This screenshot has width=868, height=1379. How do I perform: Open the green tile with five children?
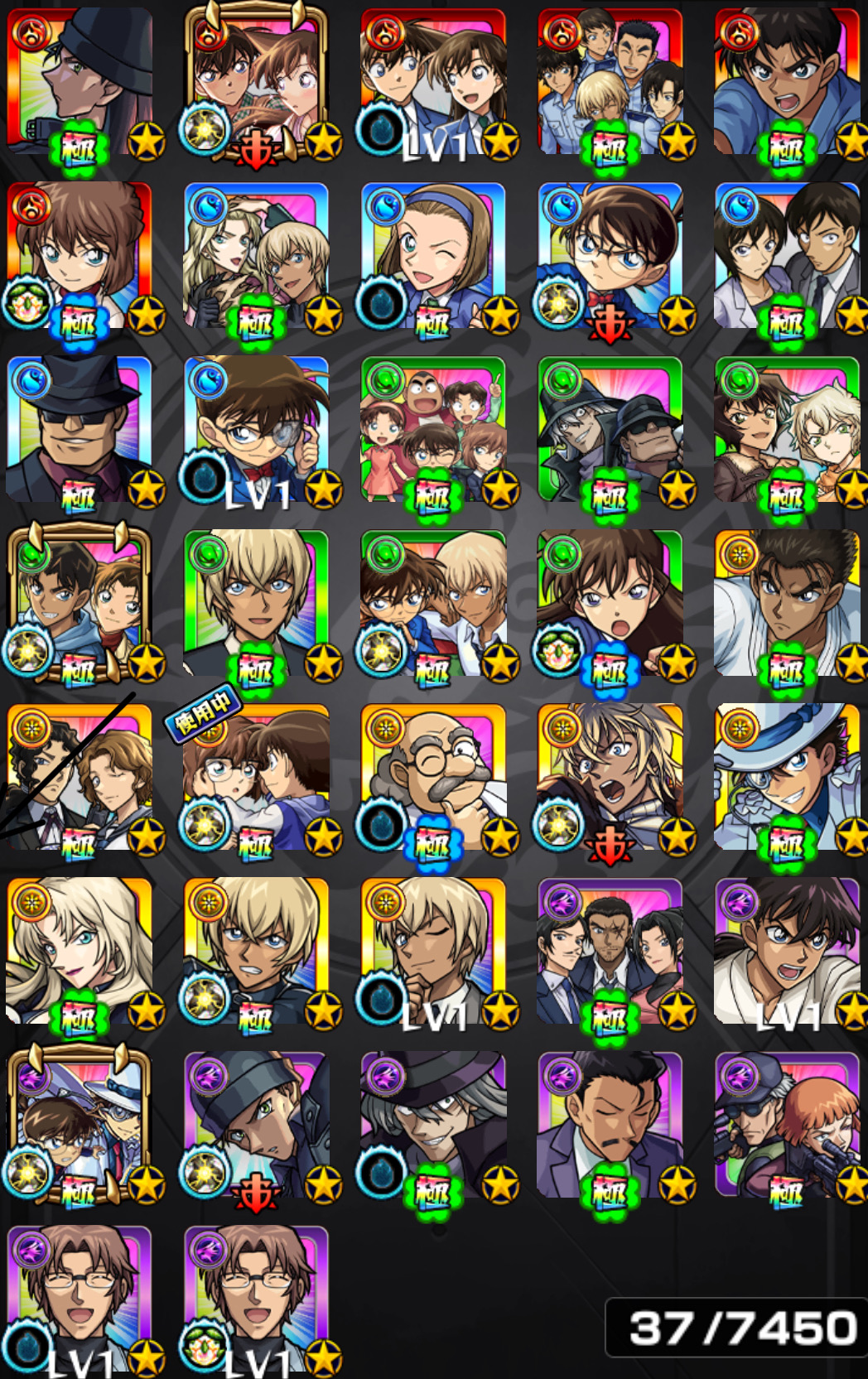pyautogui.click(x=432, y=431)
